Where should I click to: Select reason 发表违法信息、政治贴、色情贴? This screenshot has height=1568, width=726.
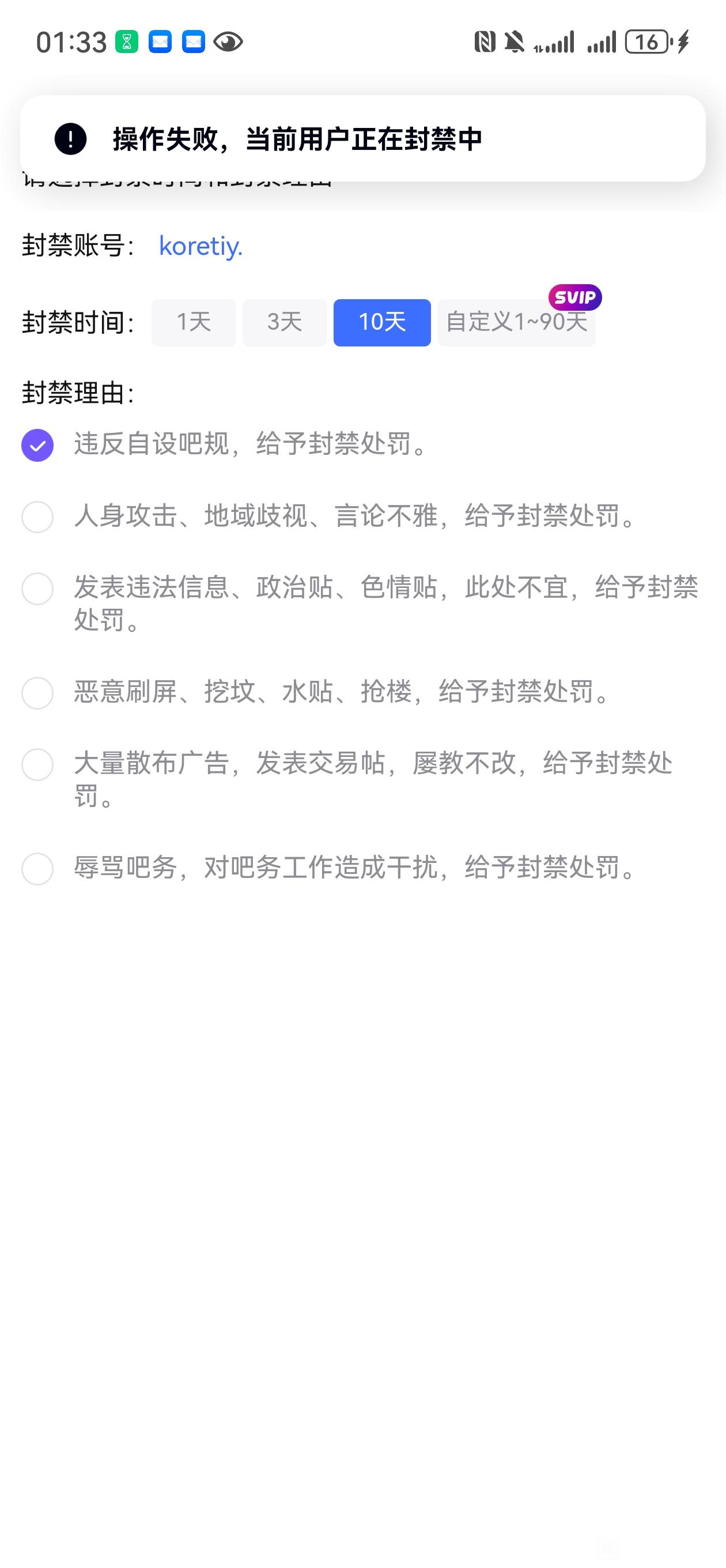(37, 589)
